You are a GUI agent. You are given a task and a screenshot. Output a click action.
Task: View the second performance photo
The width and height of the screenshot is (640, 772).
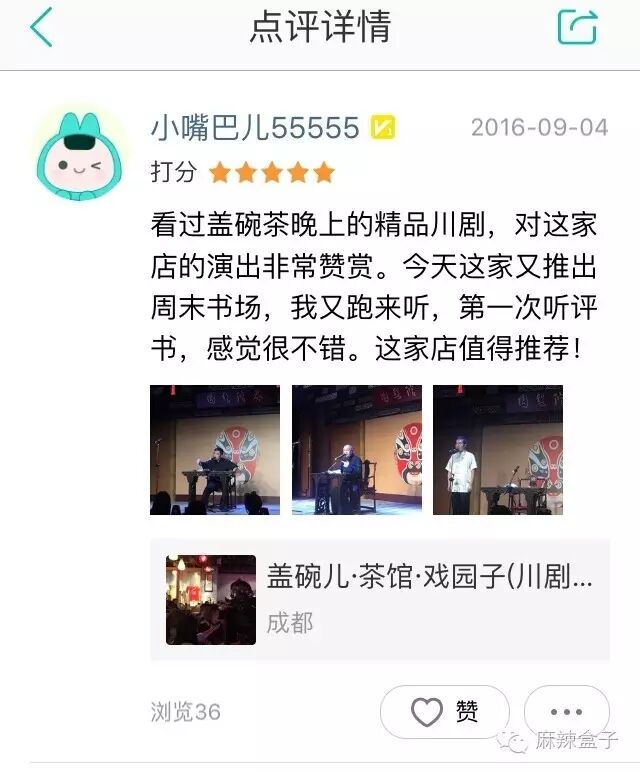(356, 449)
